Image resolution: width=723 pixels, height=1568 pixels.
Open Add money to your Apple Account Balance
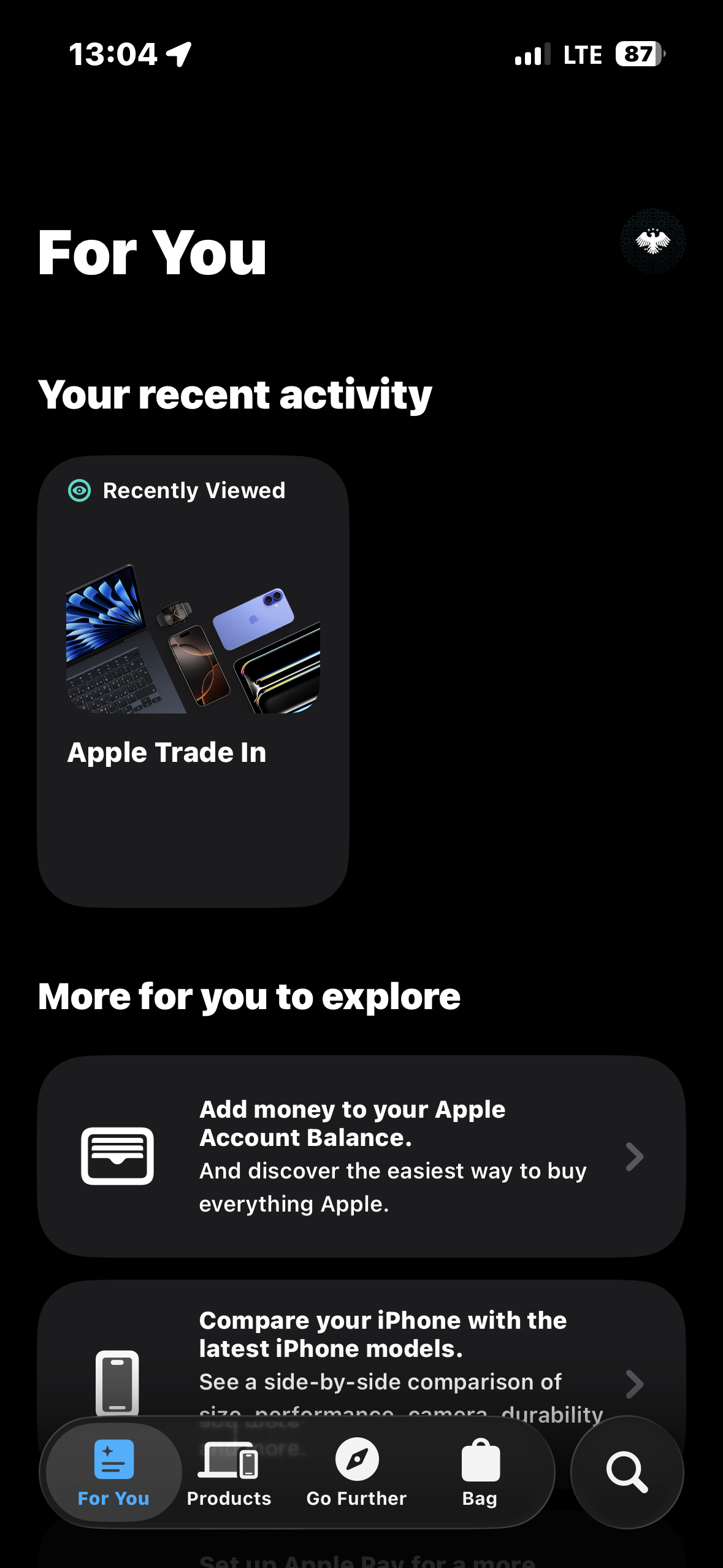point(361,1156)
